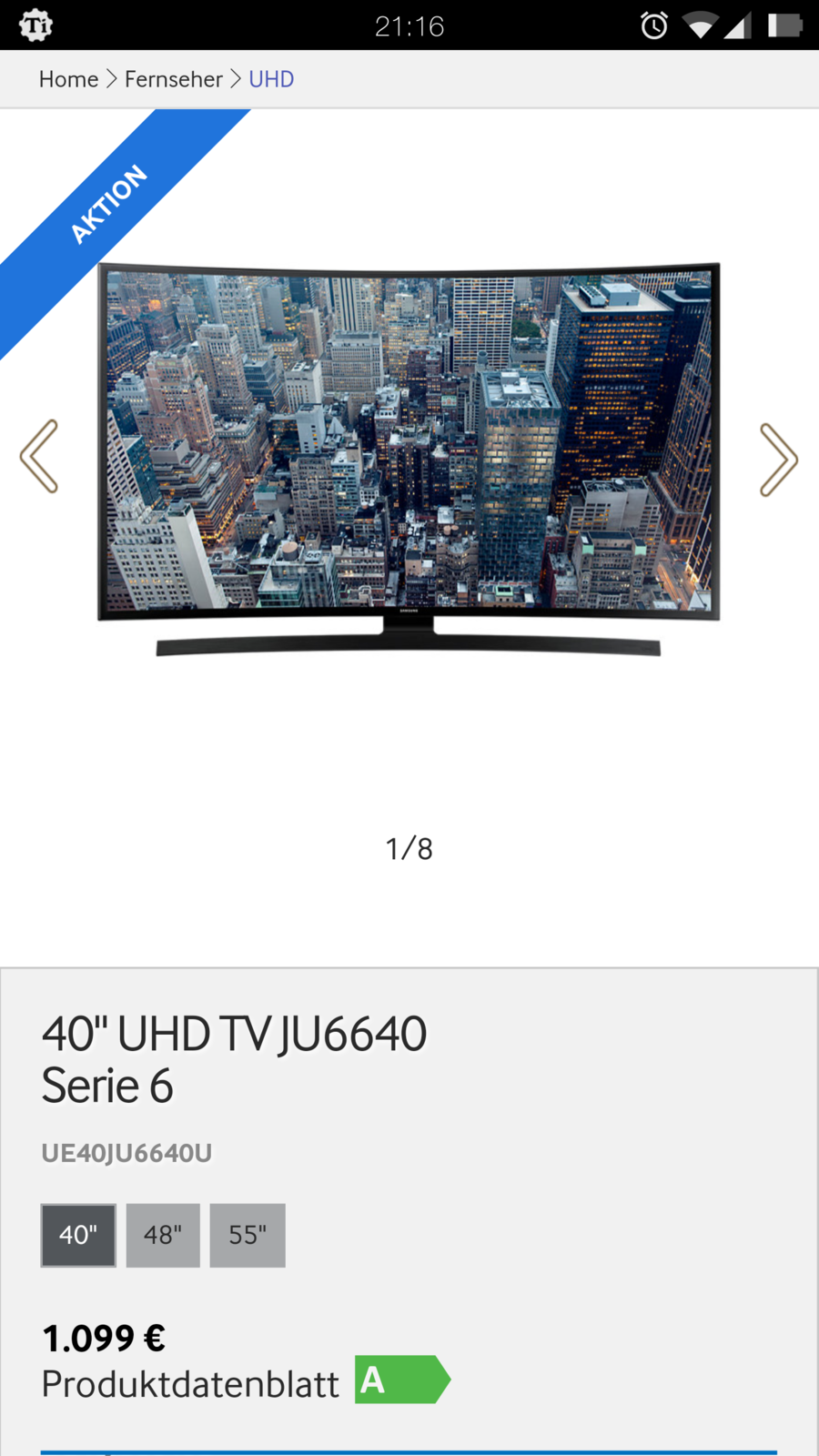The height and width of the screenshot is (1456, 819).
Task: Select the 48" screen size
Action: [163, 1235]
